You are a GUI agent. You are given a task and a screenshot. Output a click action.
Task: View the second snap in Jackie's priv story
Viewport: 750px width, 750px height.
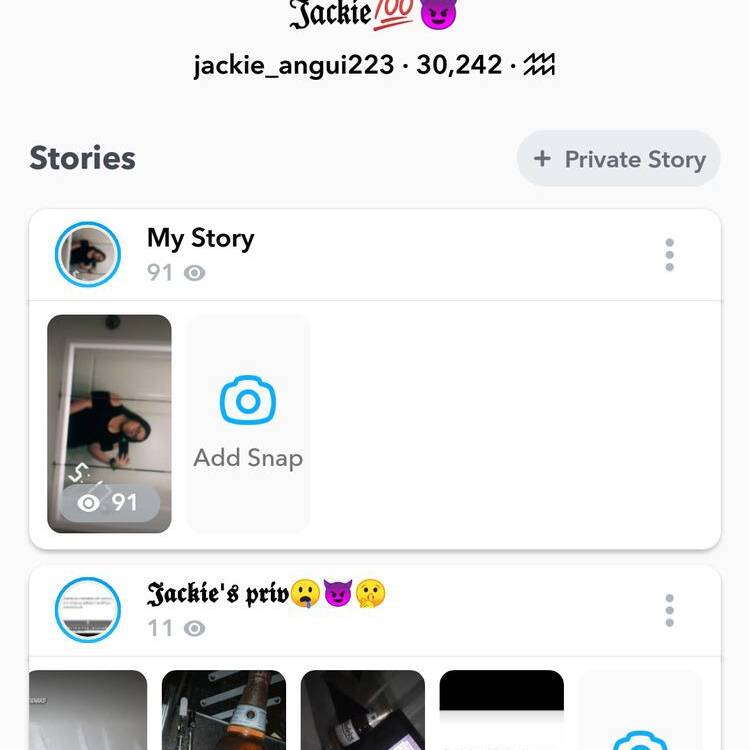[x=224, y=712]
